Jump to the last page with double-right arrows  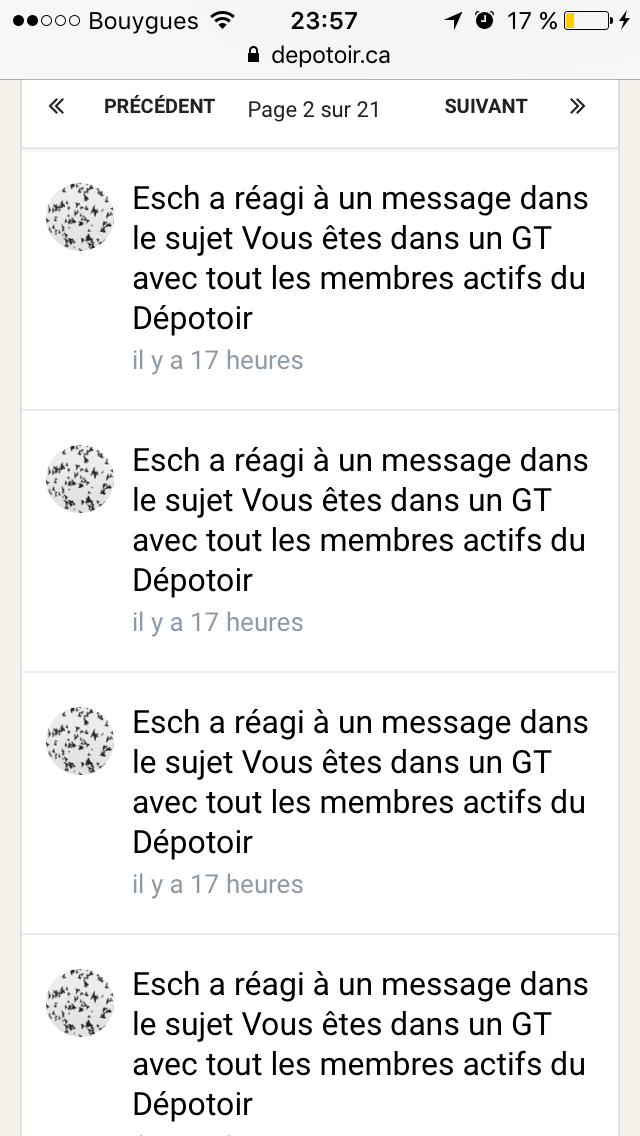coord(577,106)
